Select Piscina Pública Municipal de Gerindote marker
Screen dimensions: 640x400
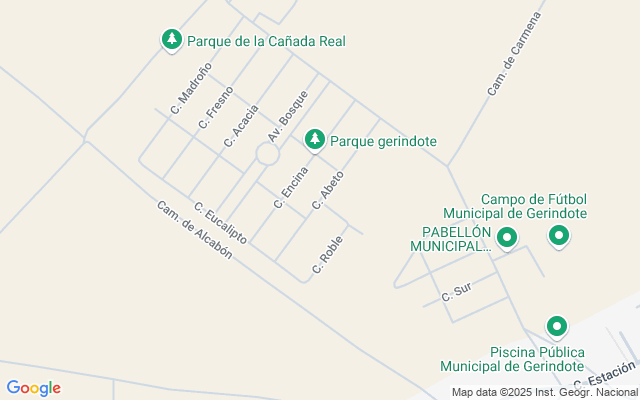coord(557,326)
